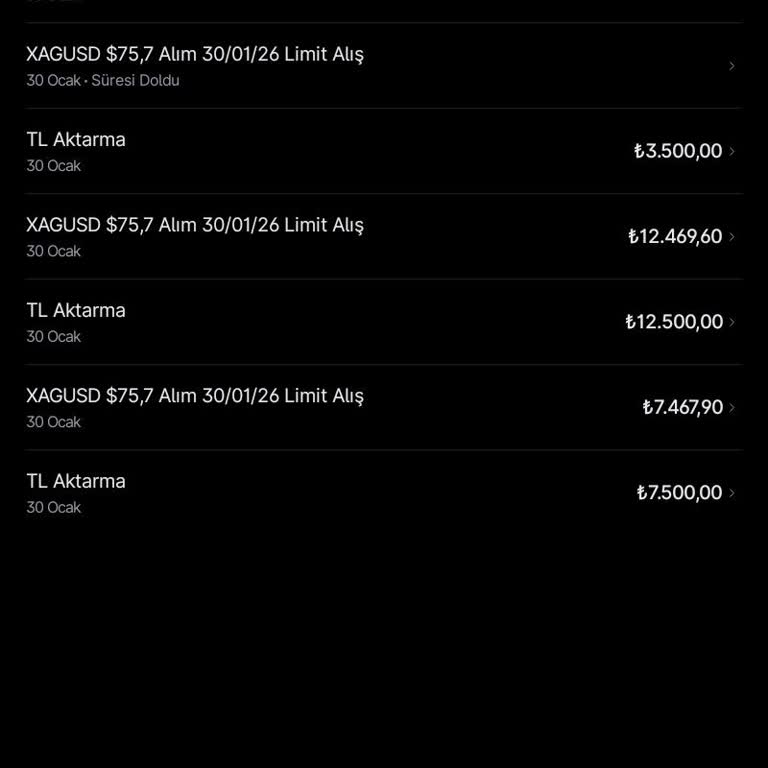Image resolution: width=768 pixels, height=768 pixels.
Task: Open the expired XAGUSD limit order (Süresi Doldu)
Action: (x=384, y=66)
